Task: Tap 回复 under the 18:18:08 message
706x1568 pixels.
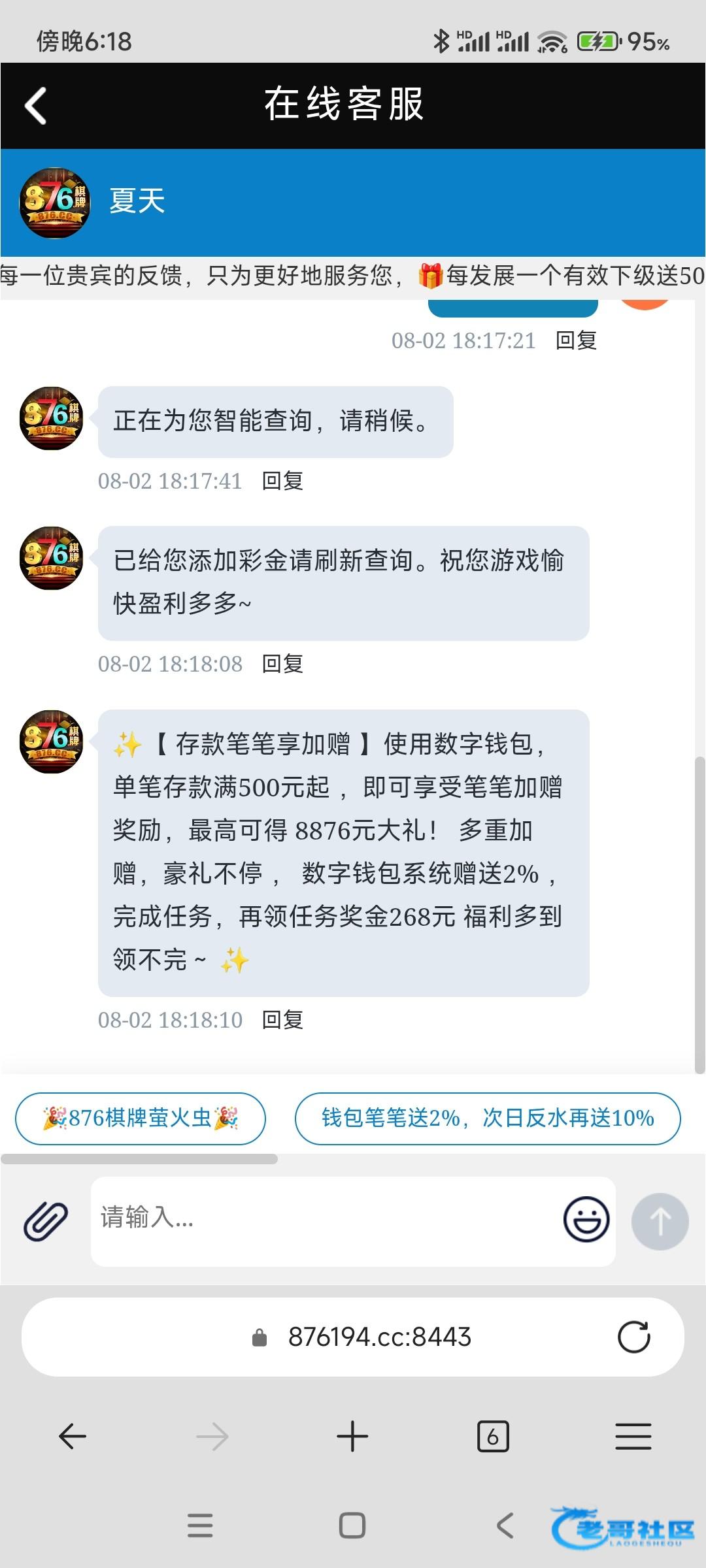Action: pyautogui.click(x=282, y=664)
